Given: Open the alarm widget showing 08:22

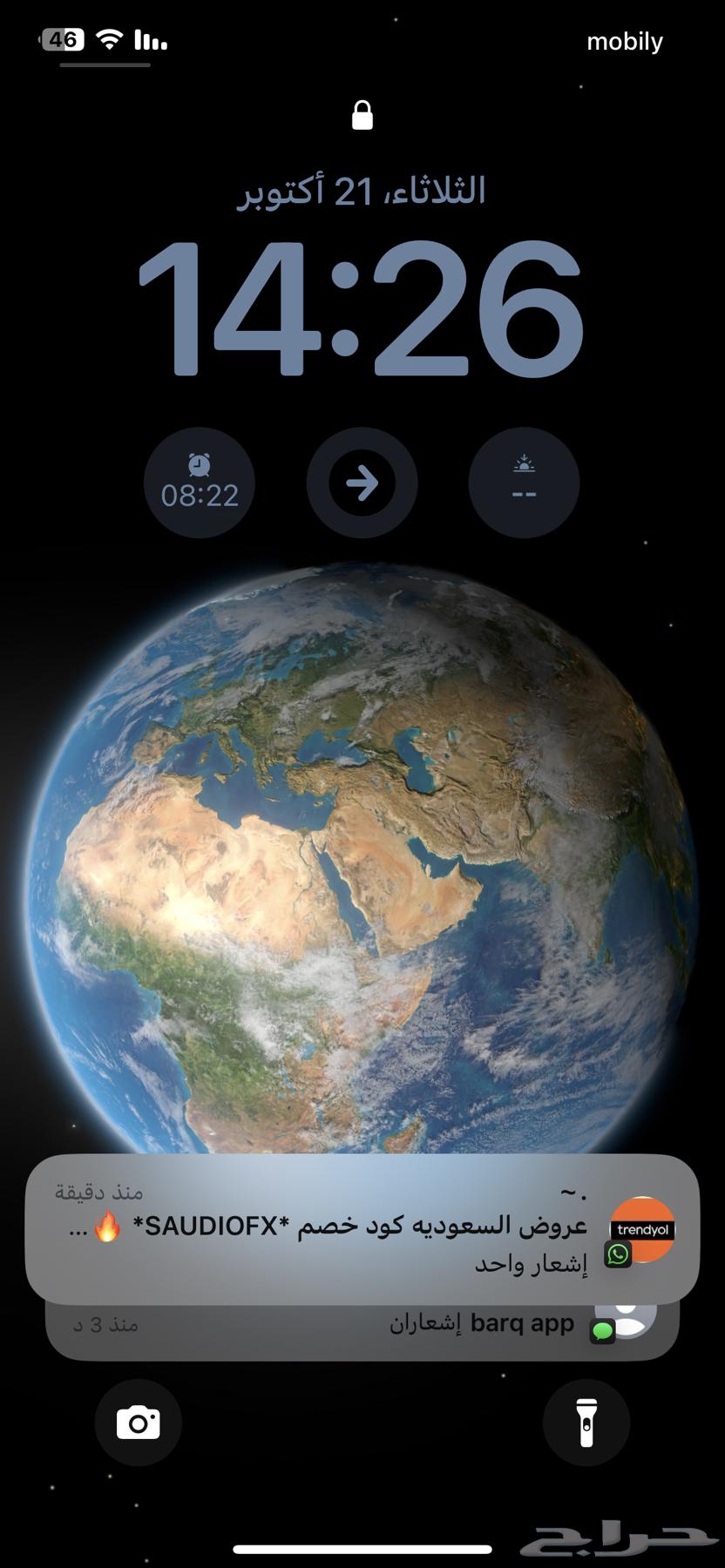Looking at the screenshot, I should pos(200,483).
